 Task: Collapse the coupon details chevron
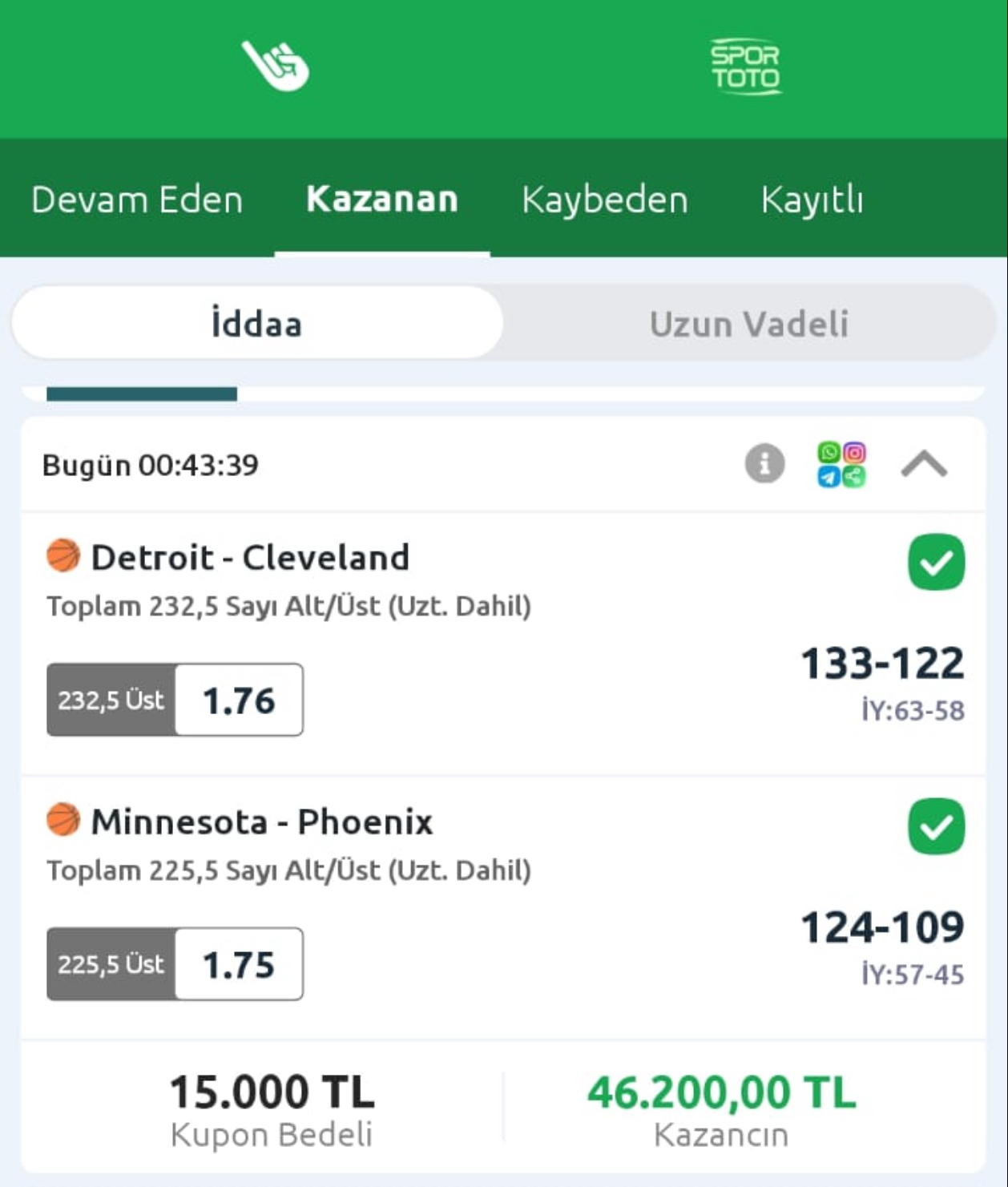coord(924,464)
